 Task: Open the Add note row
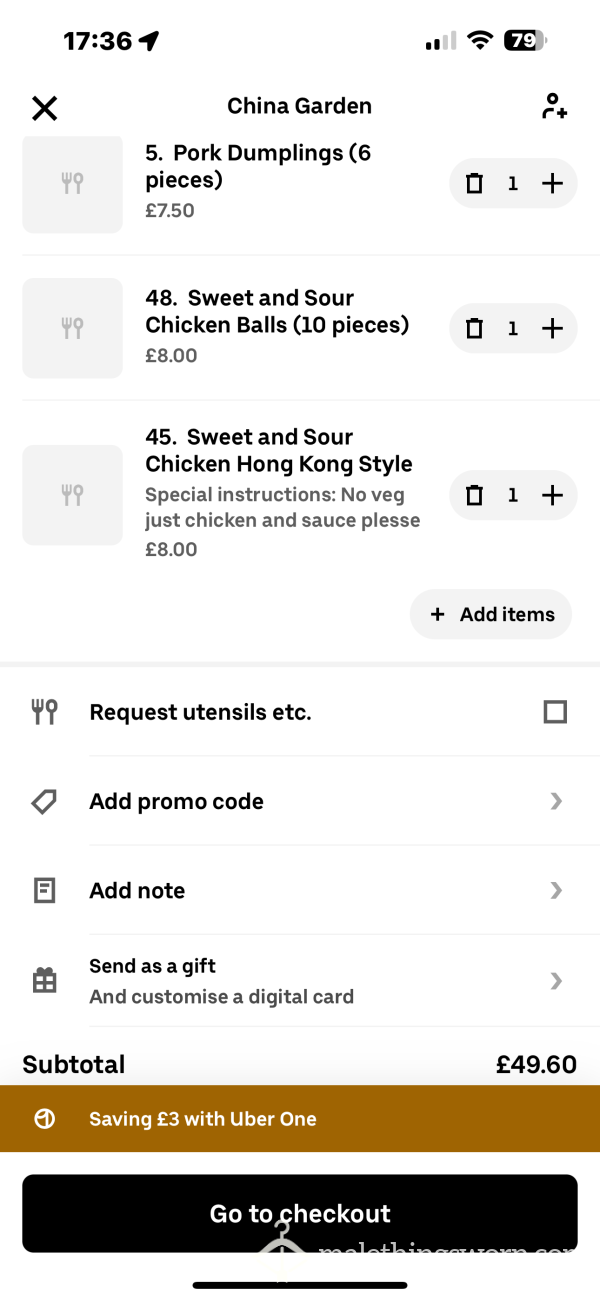pos(300,890)
